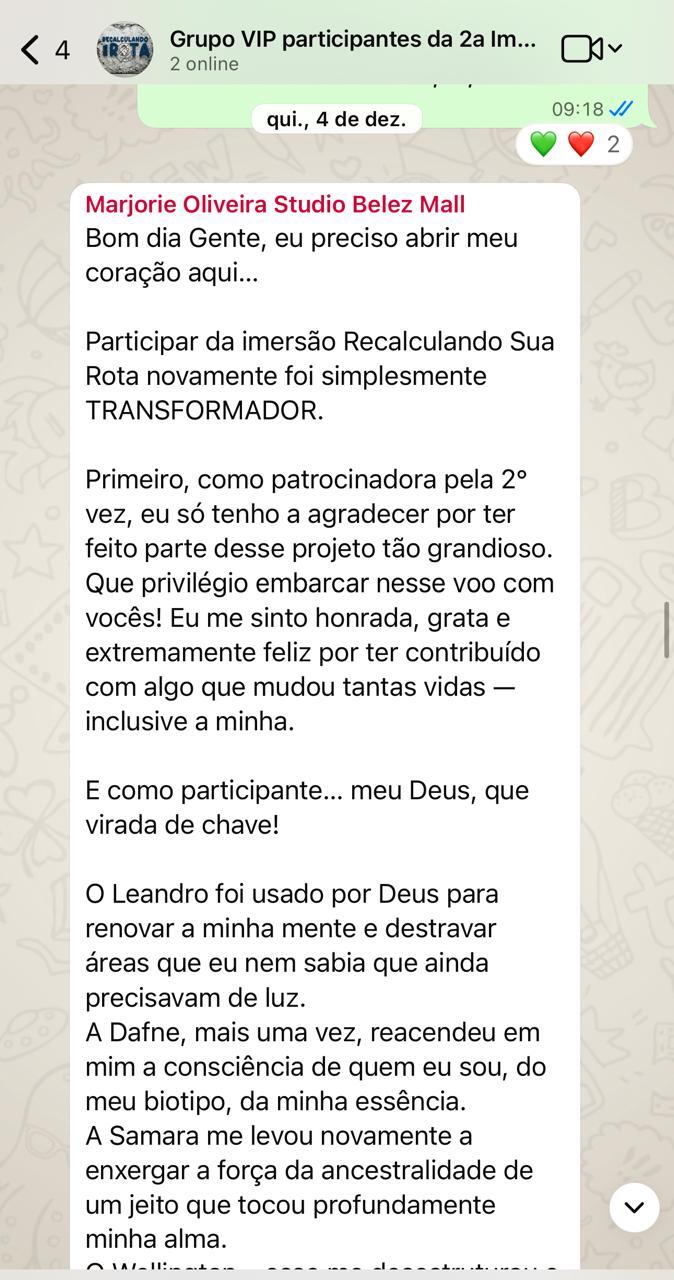Open Grupo VIP participantes group info
This screenshot has height=1280, width=674.
pos(352,41)
